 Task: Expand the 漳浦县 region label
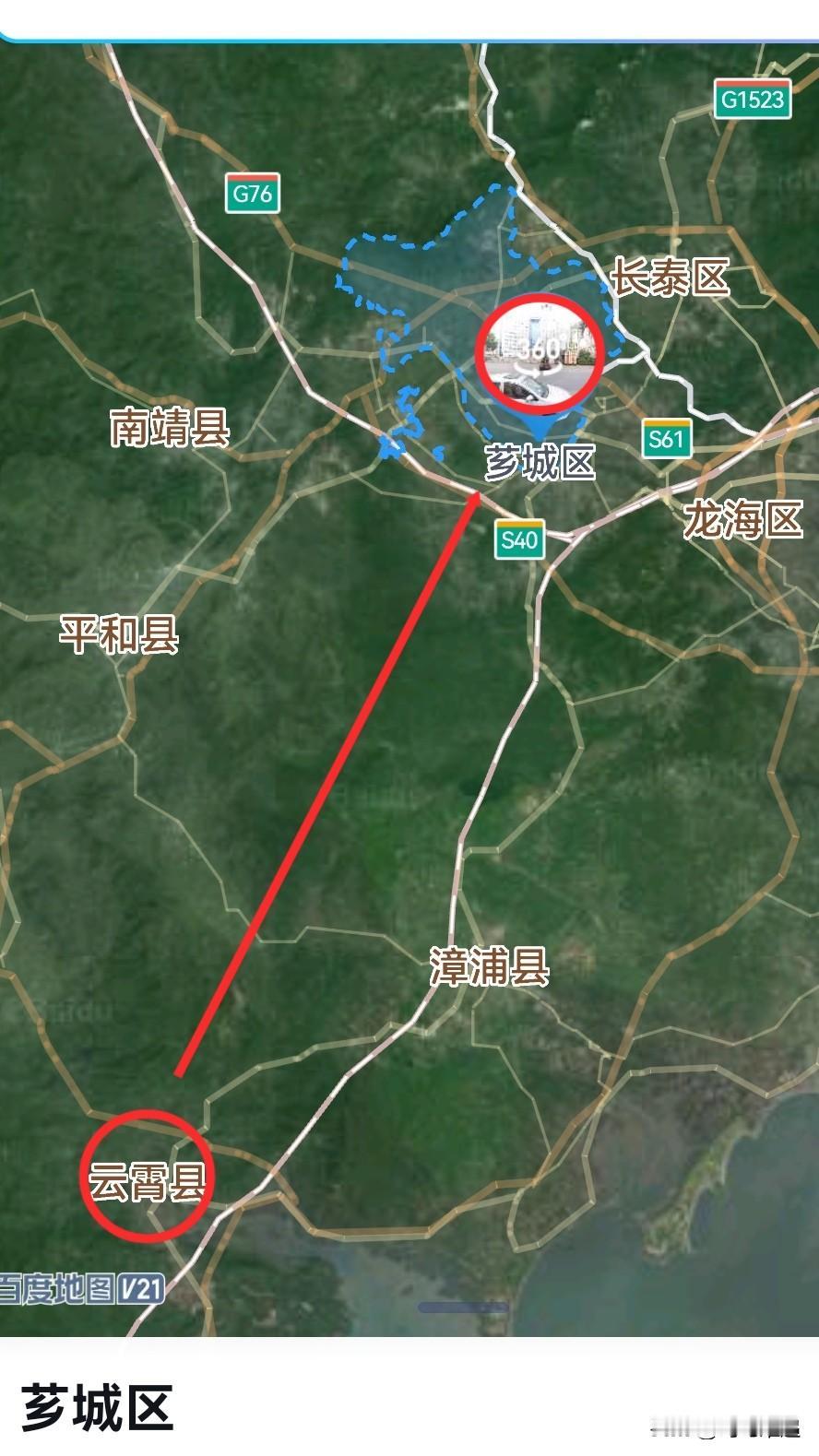pyautogui.click(x=491, y=967)
